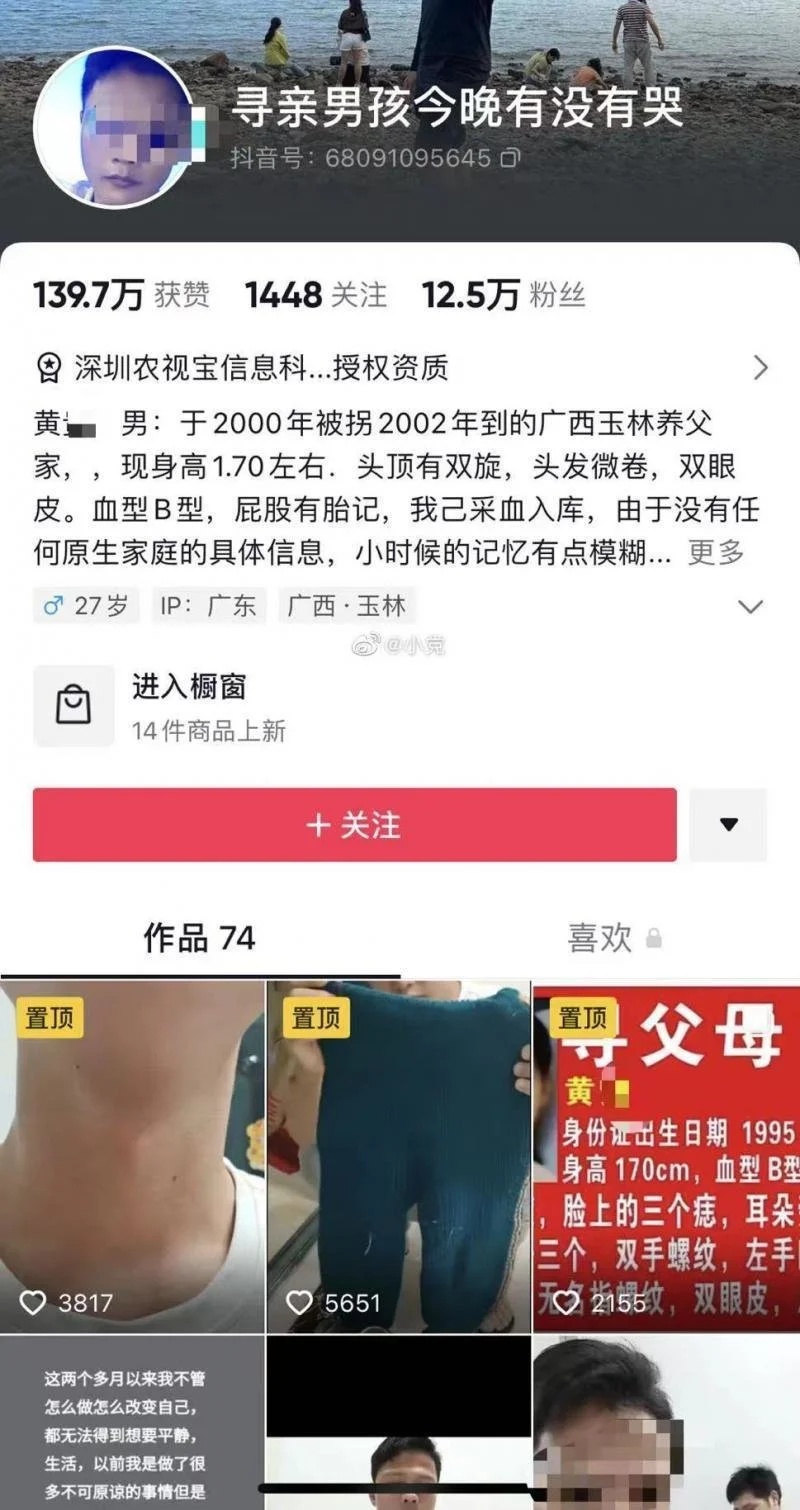Open pinned video with 5651 likes

[399, 1157]
